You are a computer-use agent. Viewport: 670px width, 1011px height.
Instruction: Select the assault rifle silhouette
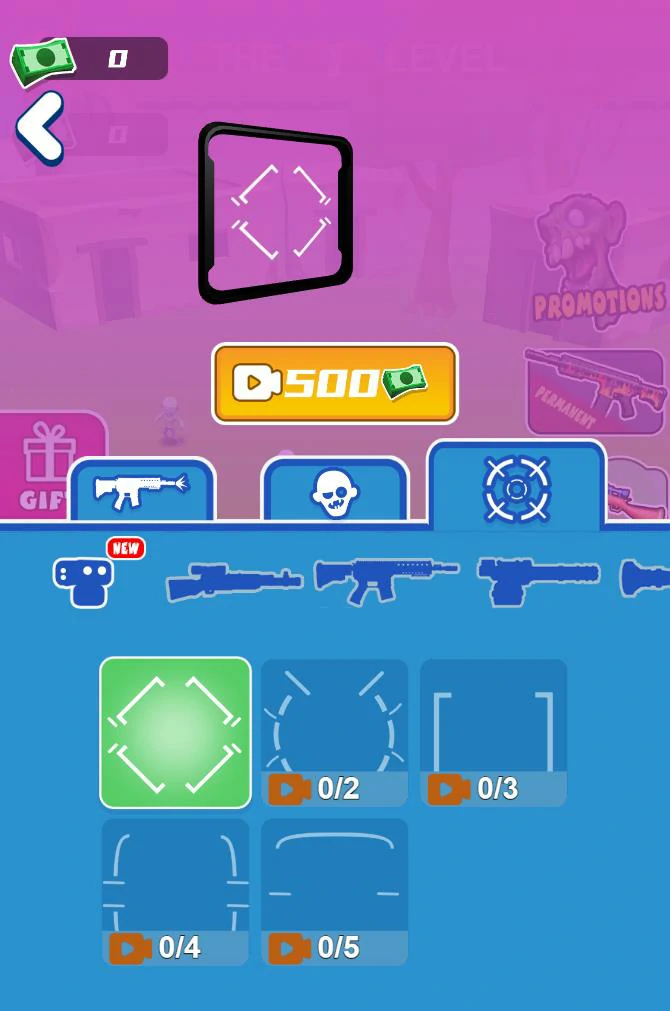(385, 579)
